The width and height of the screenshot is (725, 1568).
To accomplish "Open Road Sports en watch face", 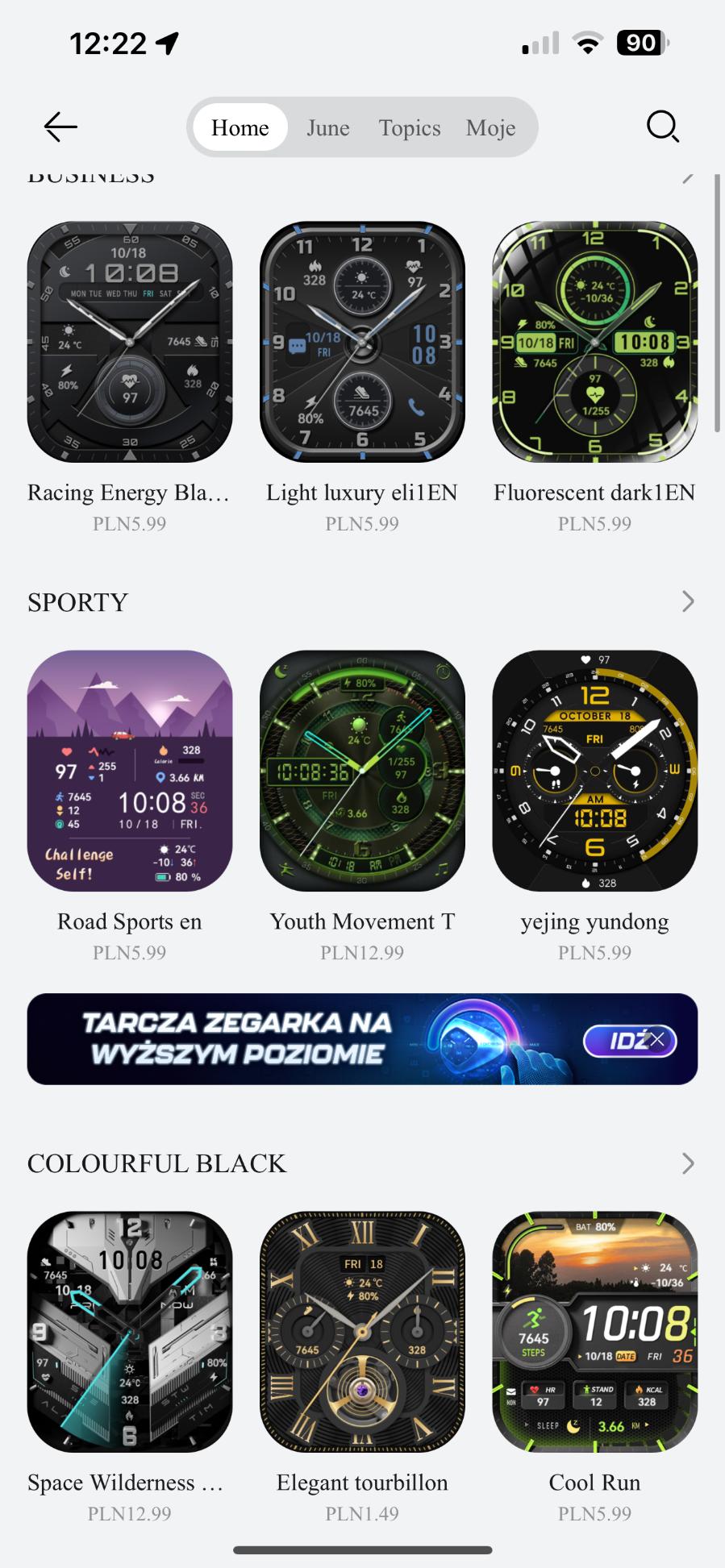I will coord(130,771).
